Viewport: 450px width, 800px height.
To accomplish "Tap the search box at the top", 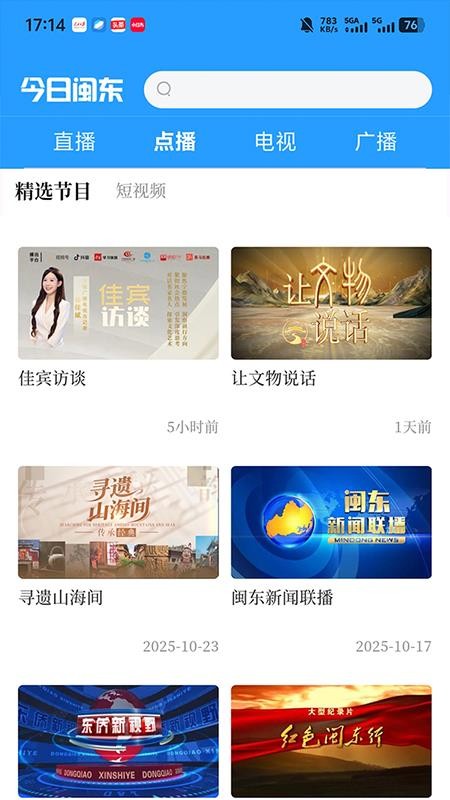I will click(x=288, y=89).
